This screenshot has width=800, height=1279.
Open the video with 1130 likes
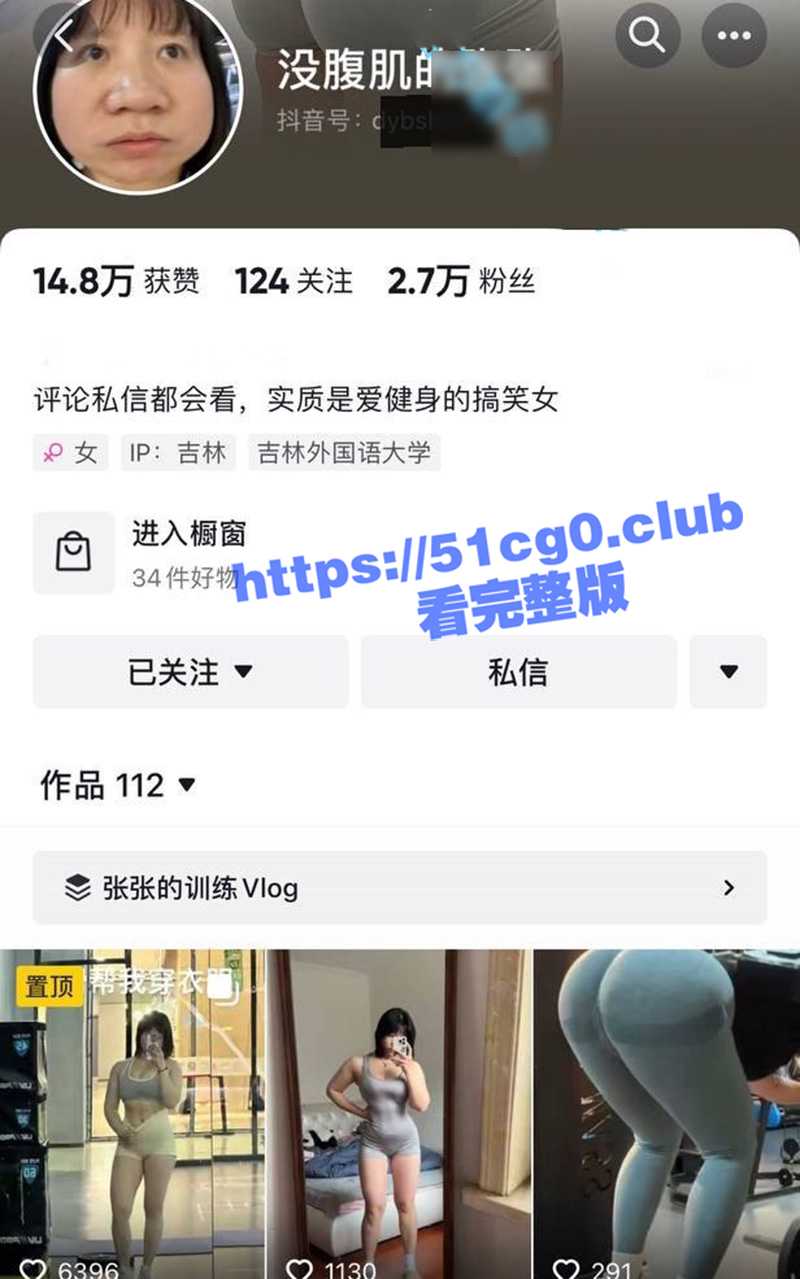tap(399, 1110)
